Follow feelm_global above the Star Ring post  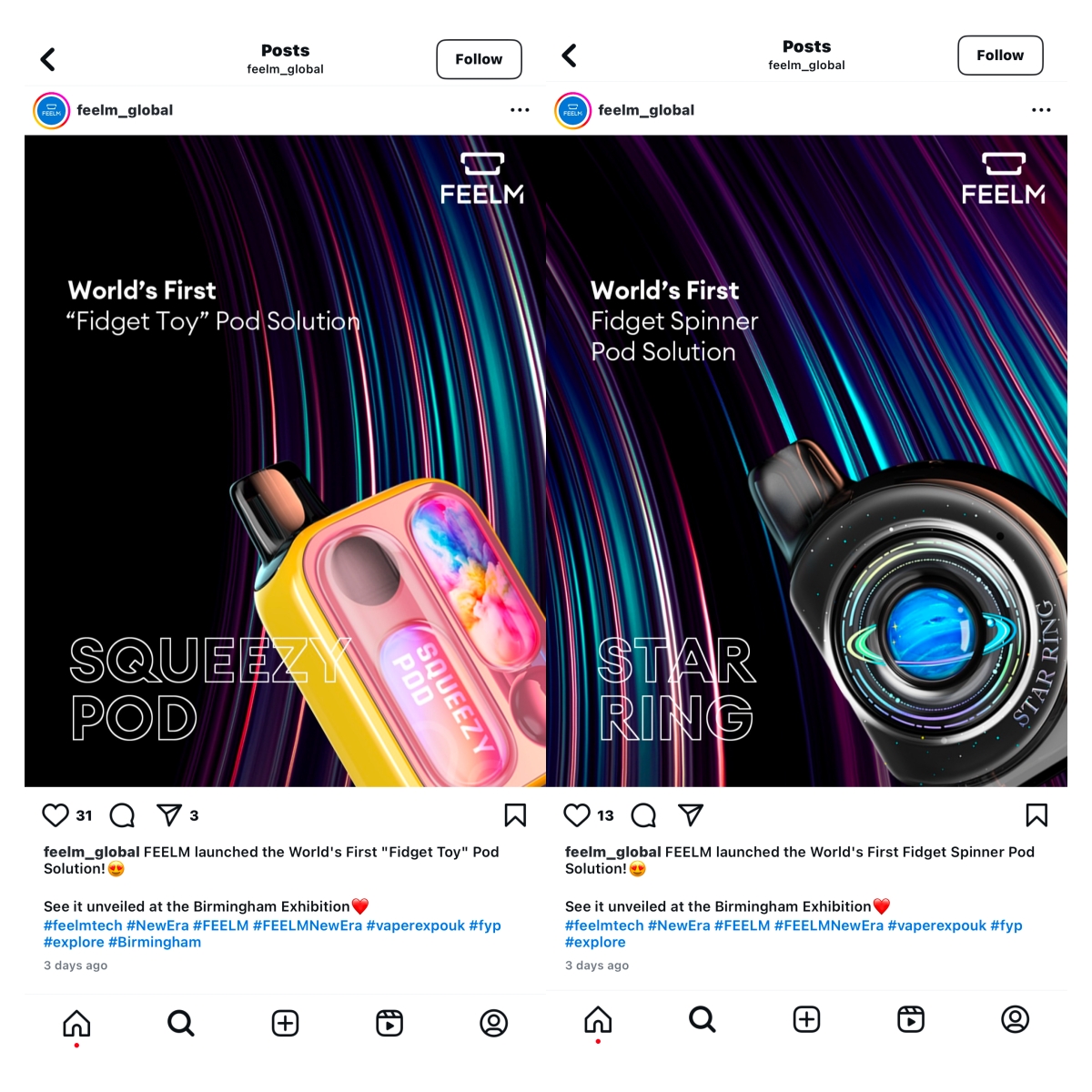pos(1000,56)
